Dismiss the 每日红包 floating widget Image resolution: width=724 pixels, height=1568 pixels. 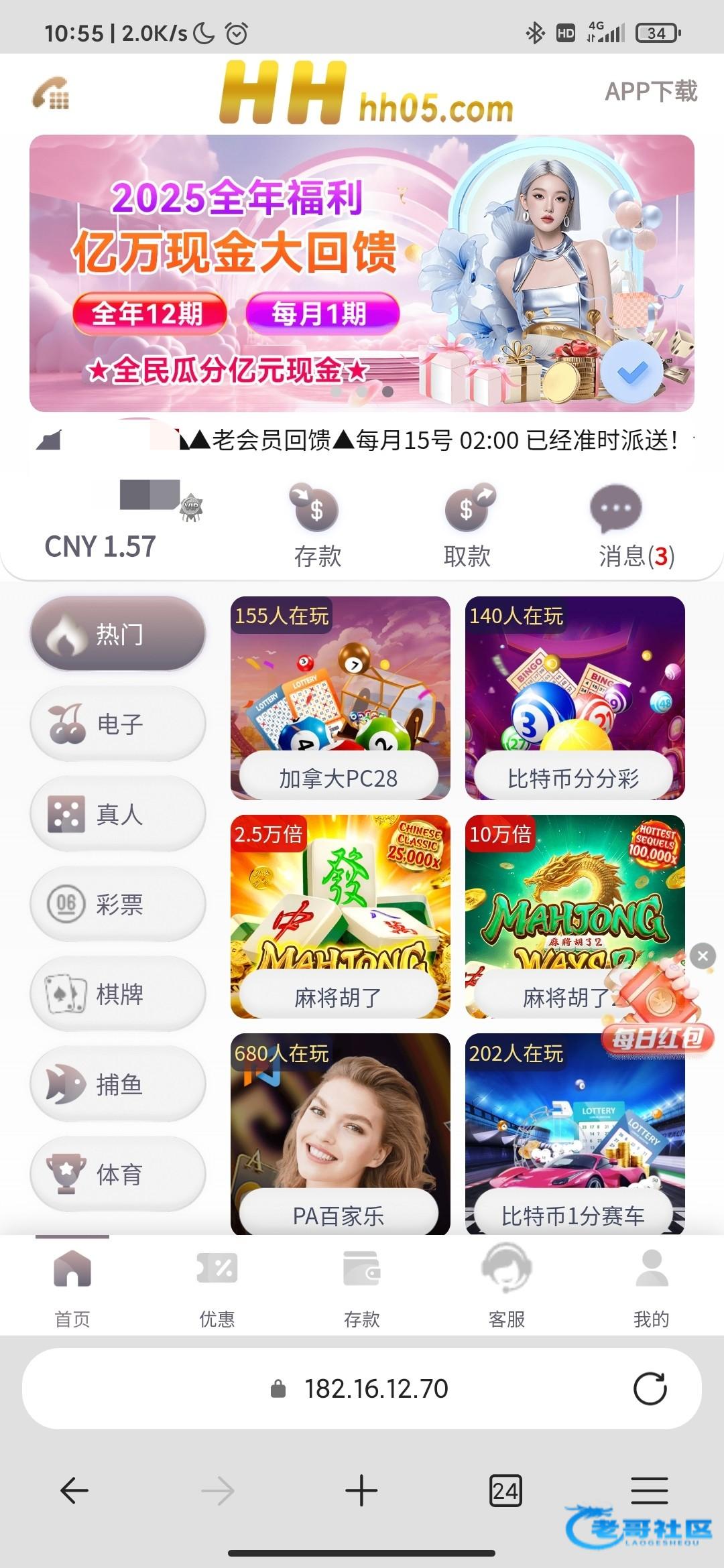pyautogui.click(x=703, y=956)
